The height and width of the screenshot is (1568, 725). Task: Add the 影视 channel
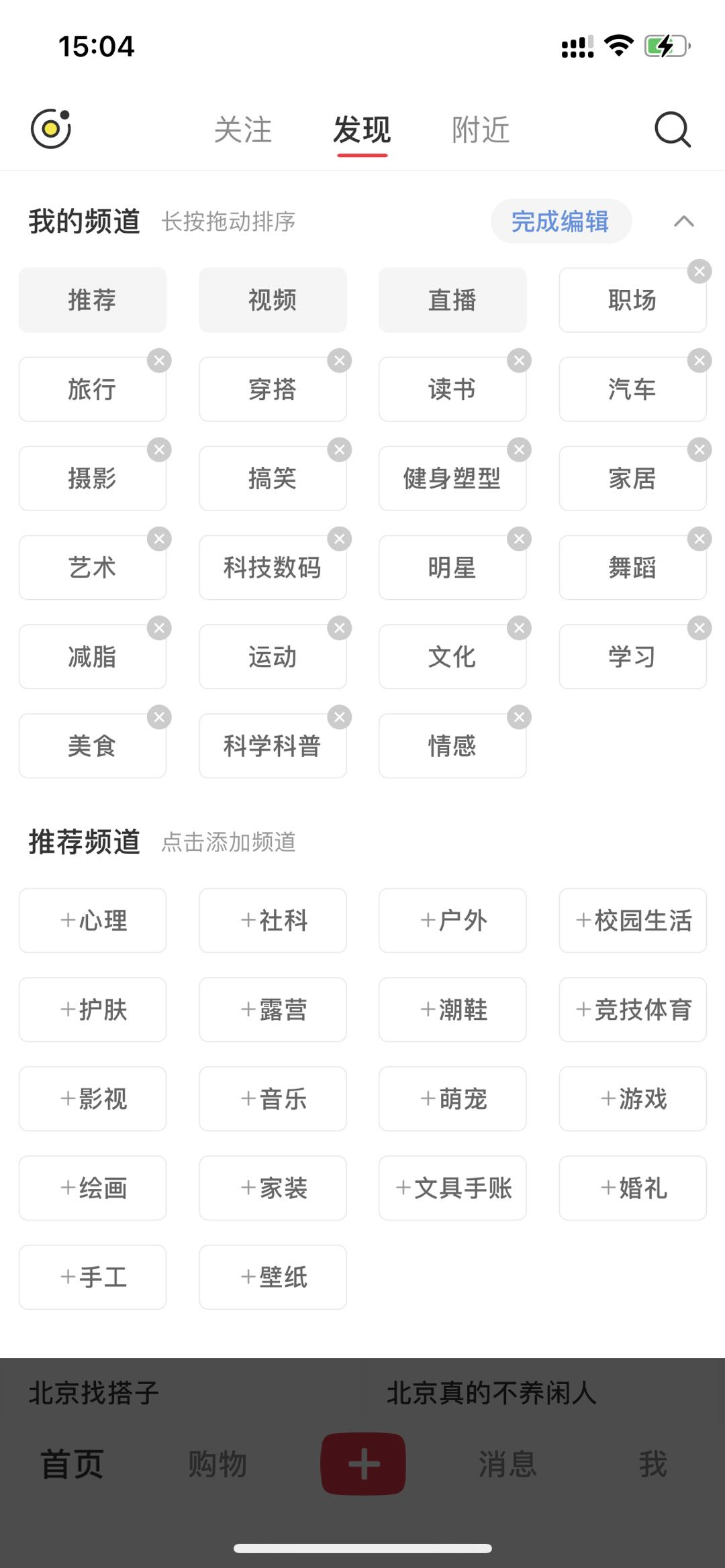point(93,1099)
